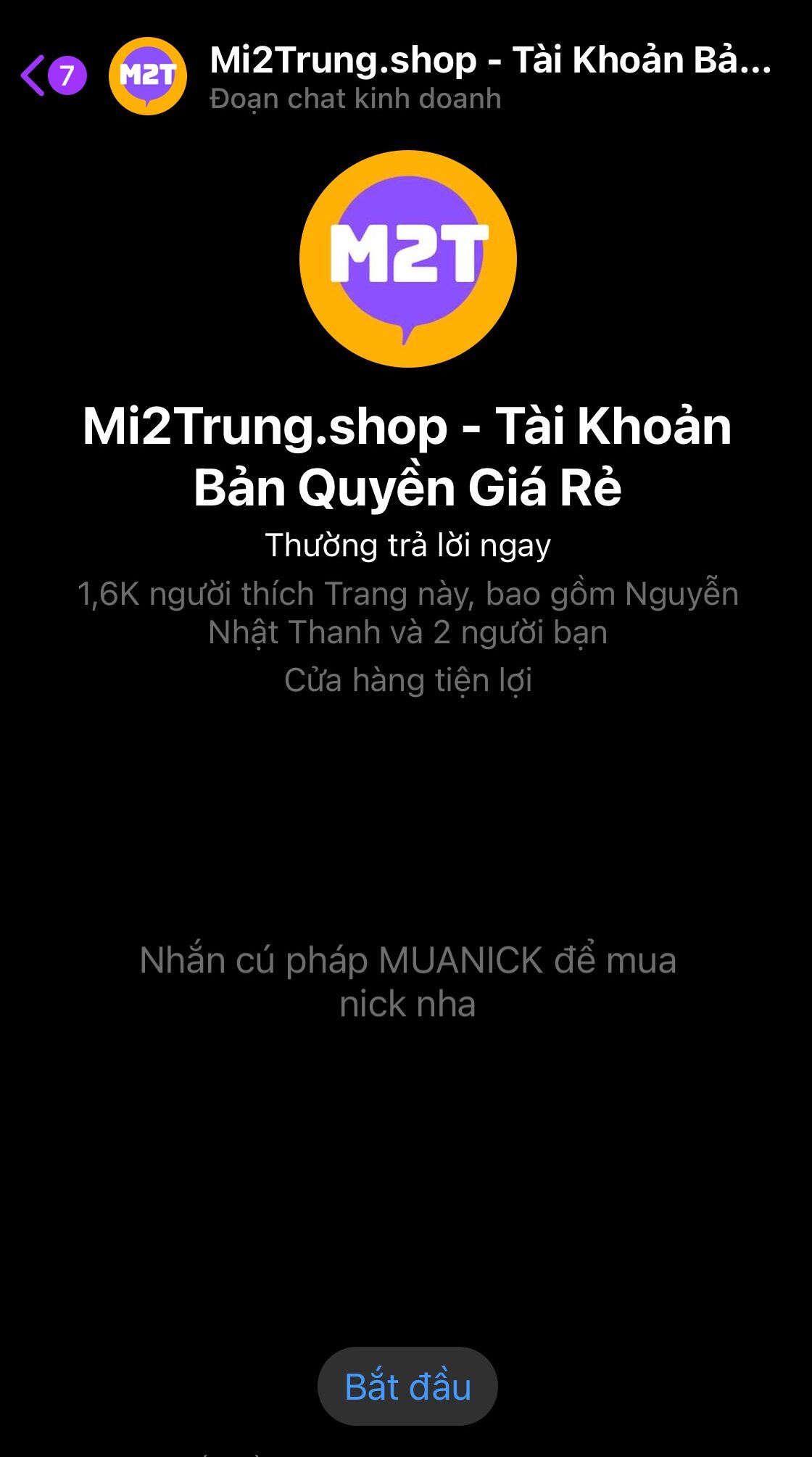Tap the Bắt đầu button
Image resolution: width=812 pixels, height=1457 pixels.
point(407,1386)
